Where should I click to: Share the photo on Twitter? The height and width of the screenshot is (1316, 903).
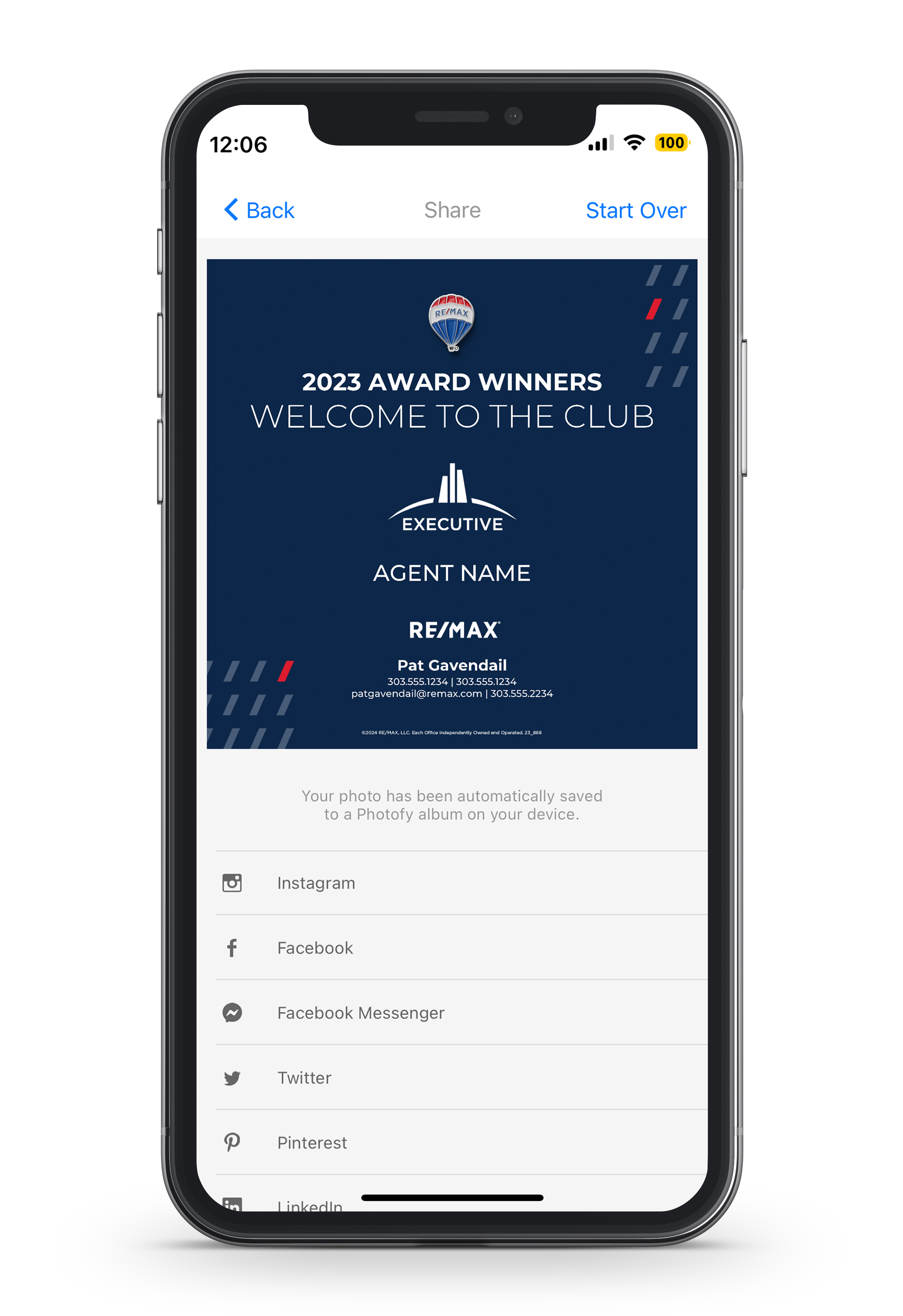point(304,1077)
